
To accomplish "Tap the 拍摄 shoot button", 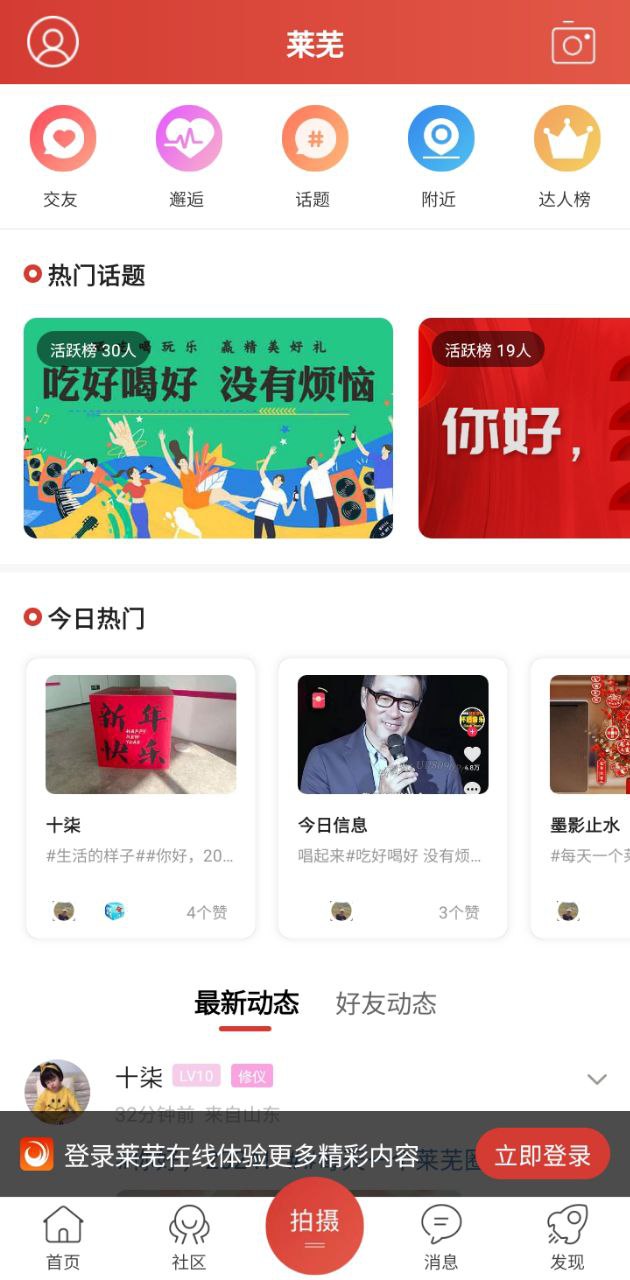I will click(315, 1225).
